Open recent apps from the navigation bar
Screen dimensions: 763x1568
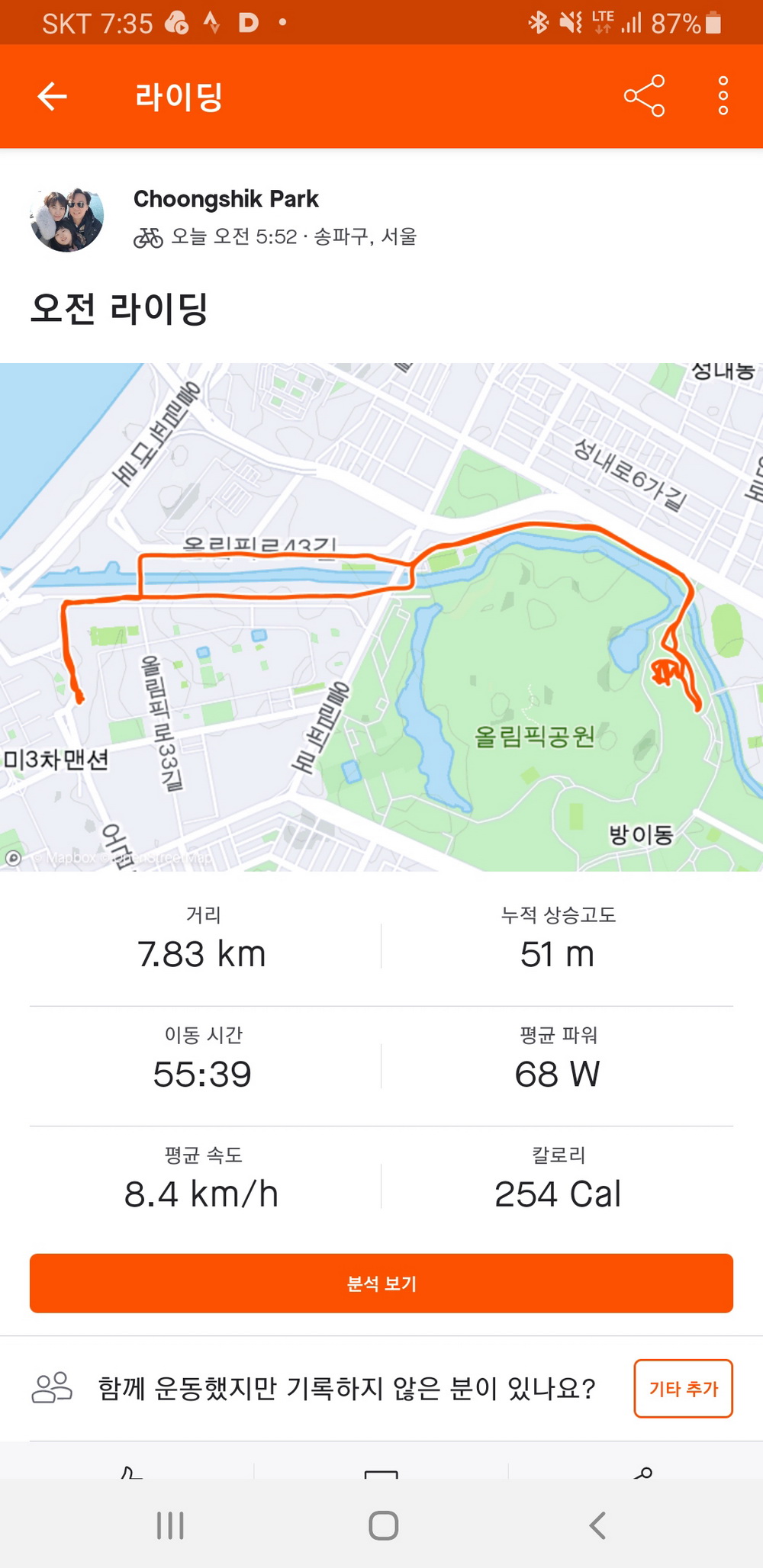(x=170, y=1525)
